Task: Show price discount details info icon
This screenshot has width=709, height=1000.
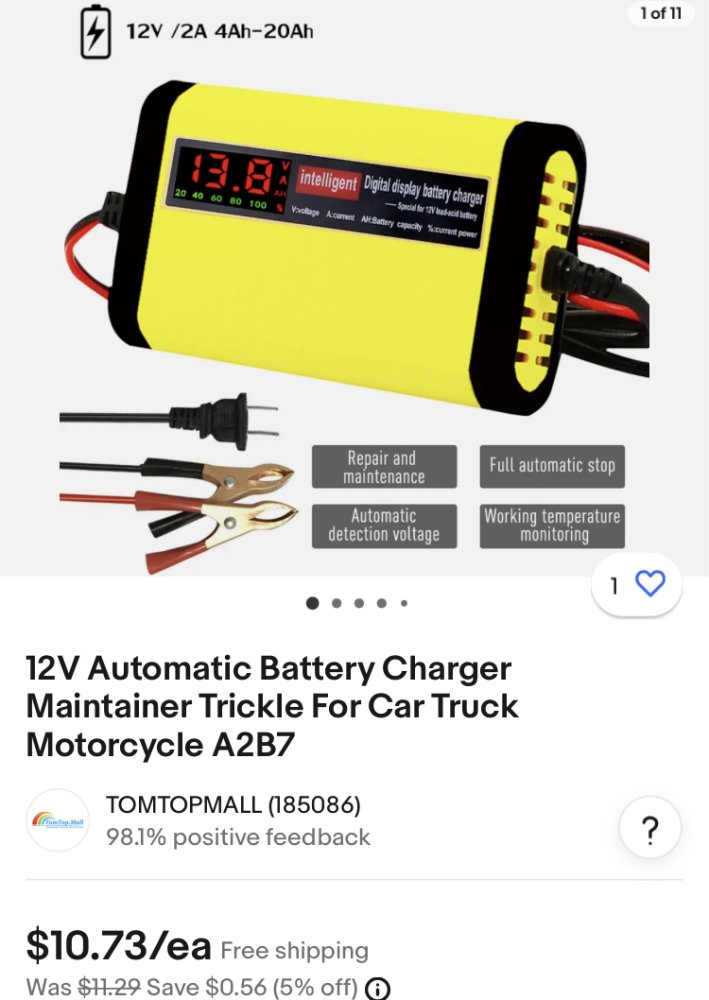Action: tap(378, 988)
